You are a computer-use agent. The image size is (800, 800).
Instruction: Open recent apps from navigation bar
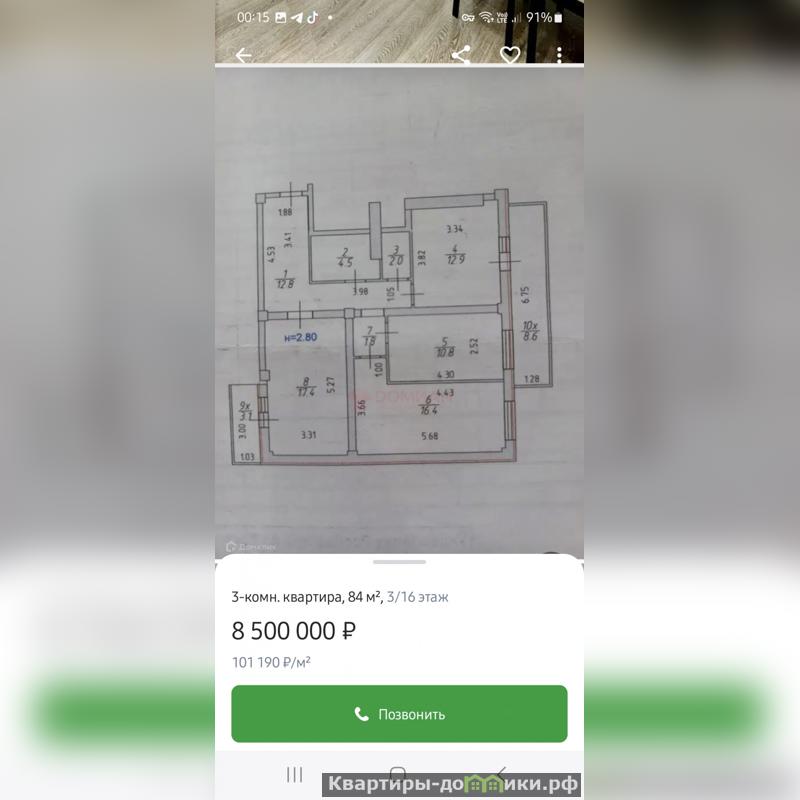294,774
